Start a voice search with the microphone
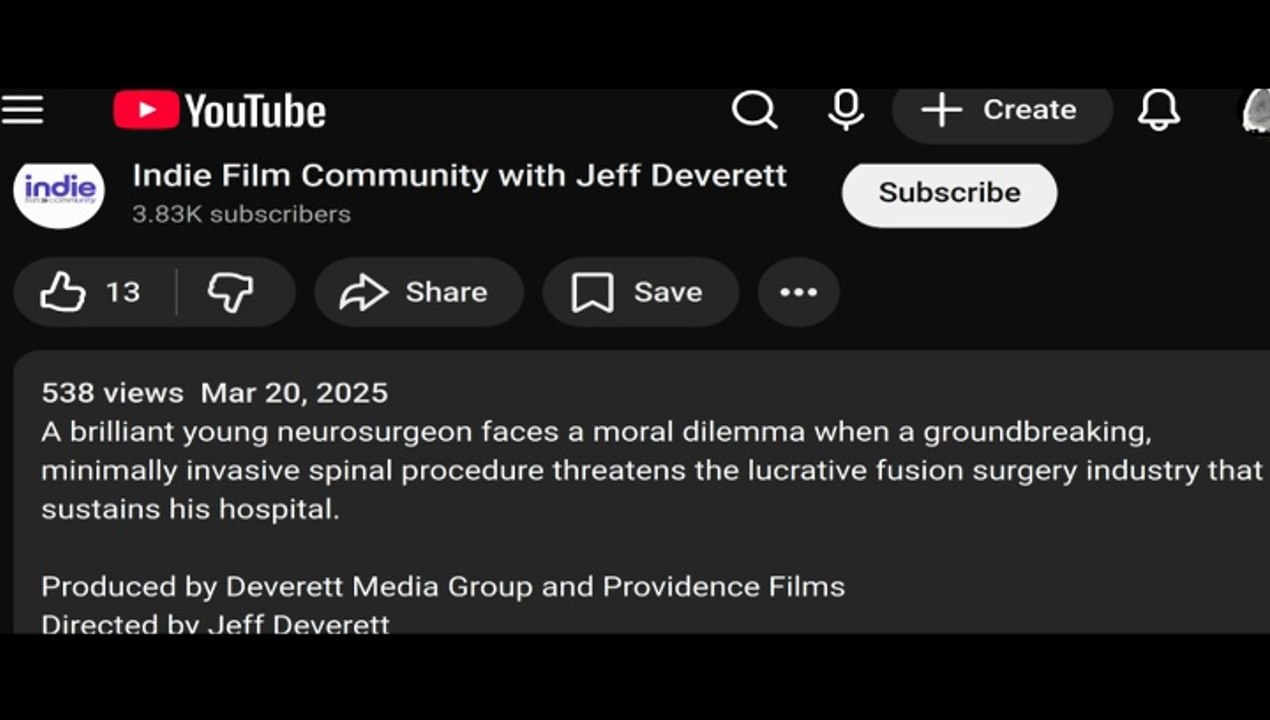This screenshot has height=720, width=1270. 846,110
